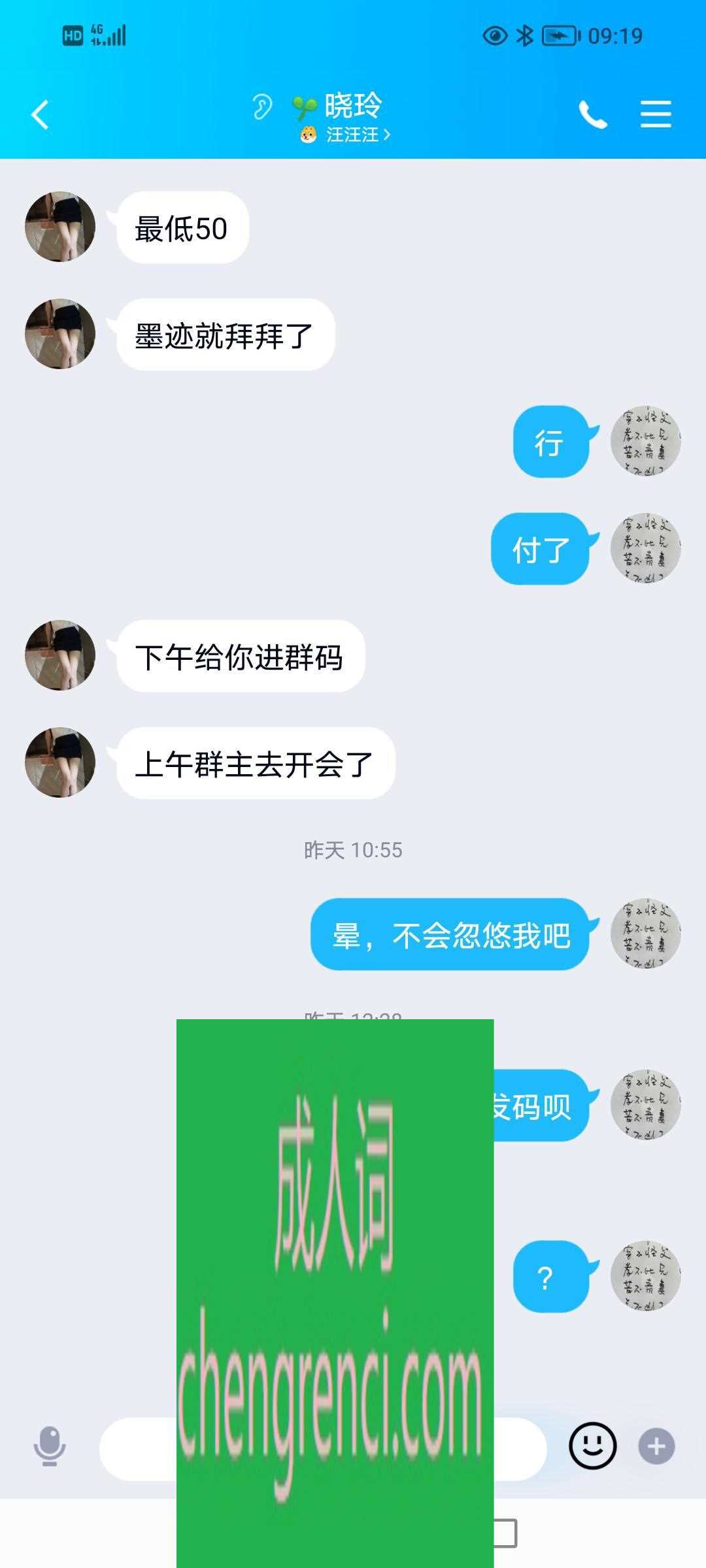Open the plus attachments panel
Image resolution: width=706 pixels, height=1568 pixels.
pyautogui.click(x=656, y=1446)
